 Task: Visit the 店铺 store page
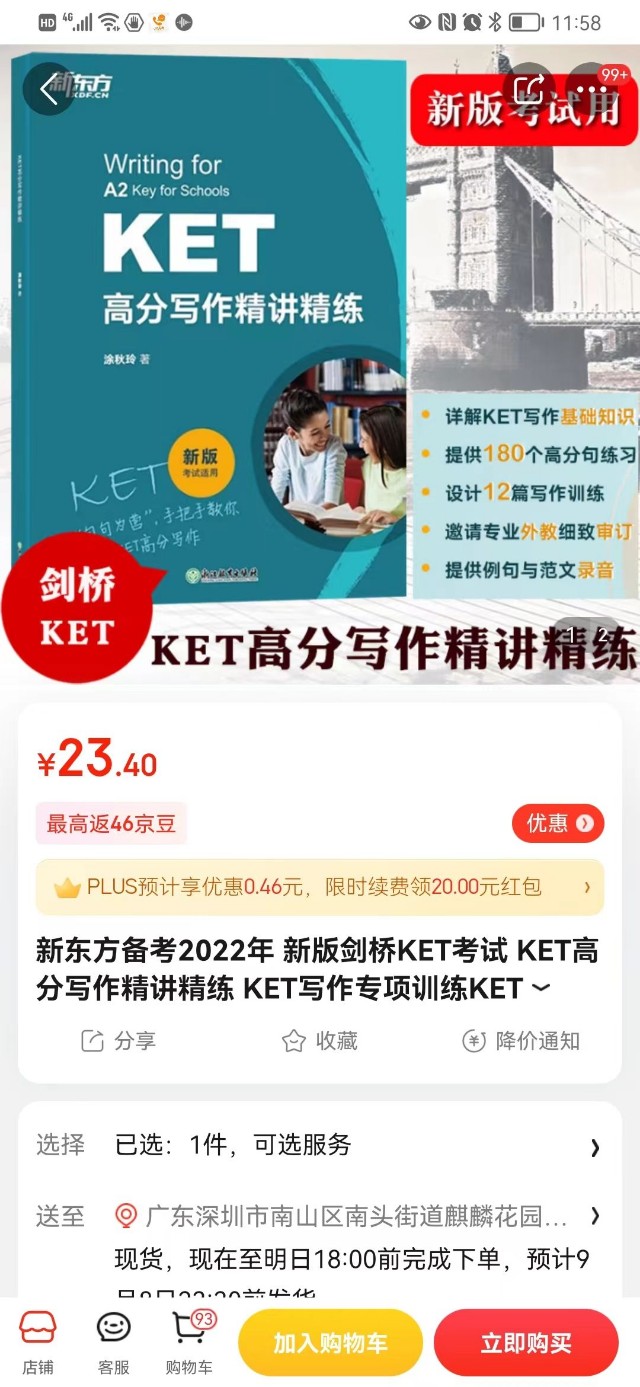(x=38, y=1344)
